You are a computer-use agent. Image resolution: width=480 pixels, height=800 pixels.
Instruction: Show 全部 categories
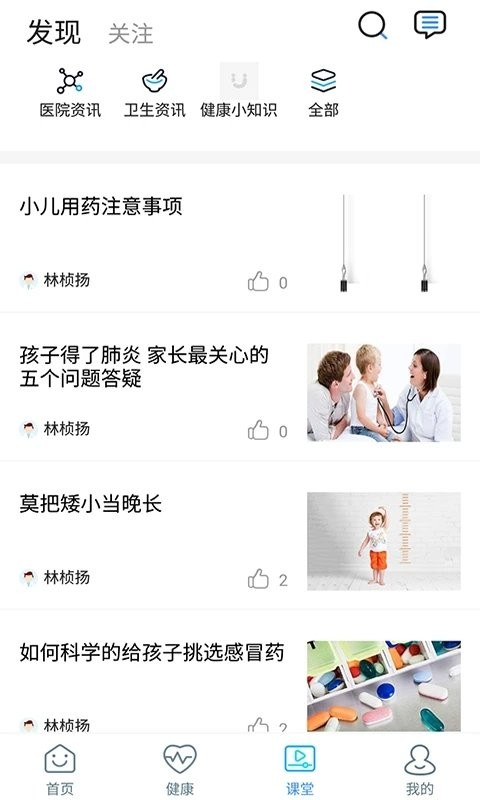(x=323, y=93)
